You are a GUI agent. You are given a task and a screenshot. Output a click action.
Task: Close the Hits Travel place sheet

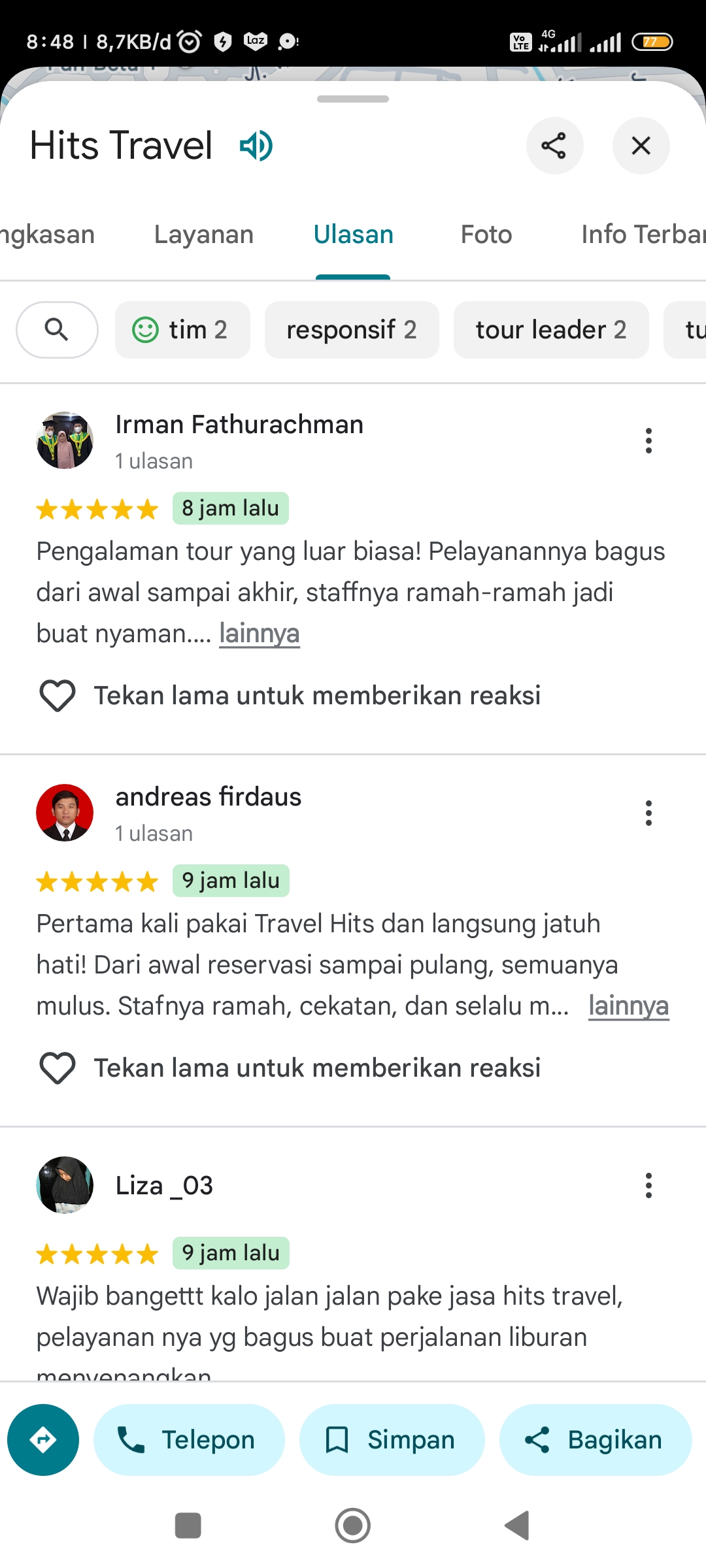(x=641, y=146)
